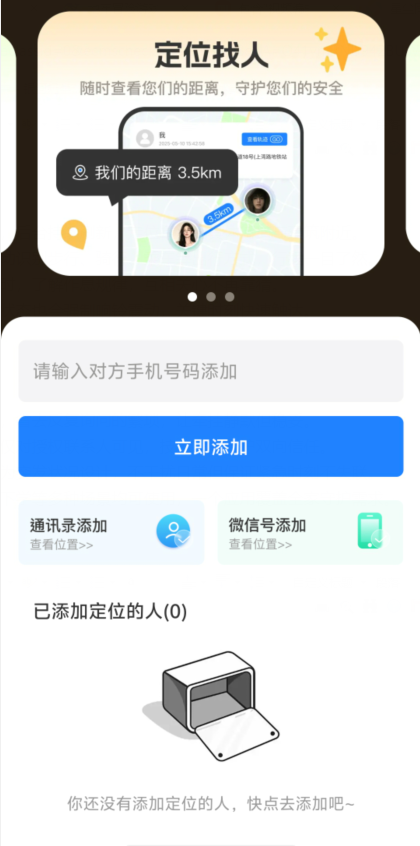The height and width of the screenshot is (846, 420).
Task: Open 通讯录添加 card
Action: pyautogui.click(x=111, y=533)
